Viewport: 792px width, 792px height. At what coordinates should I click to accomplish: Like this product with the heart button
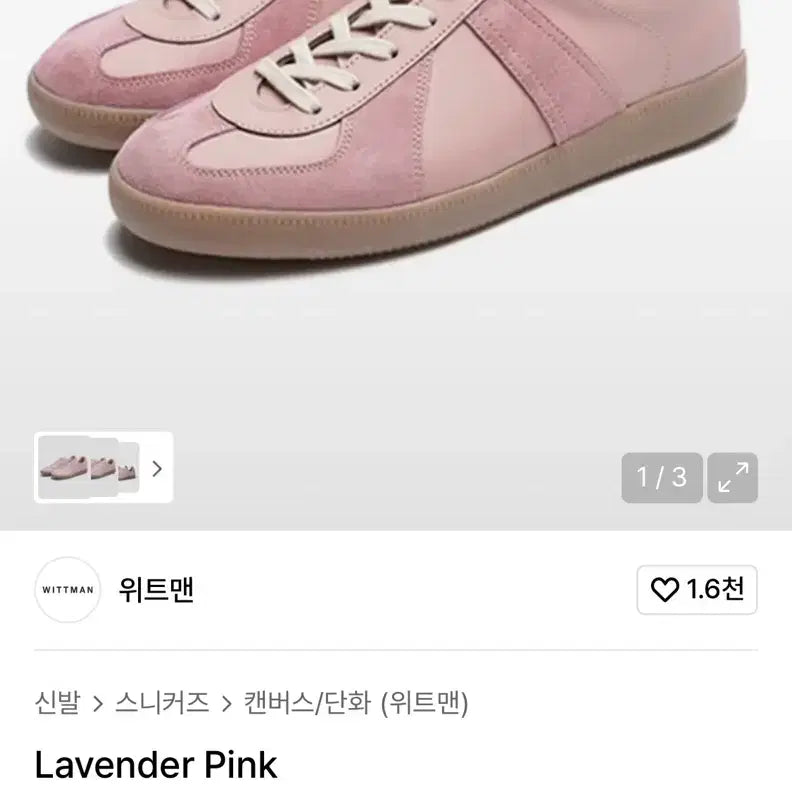[x=697, y=590]
